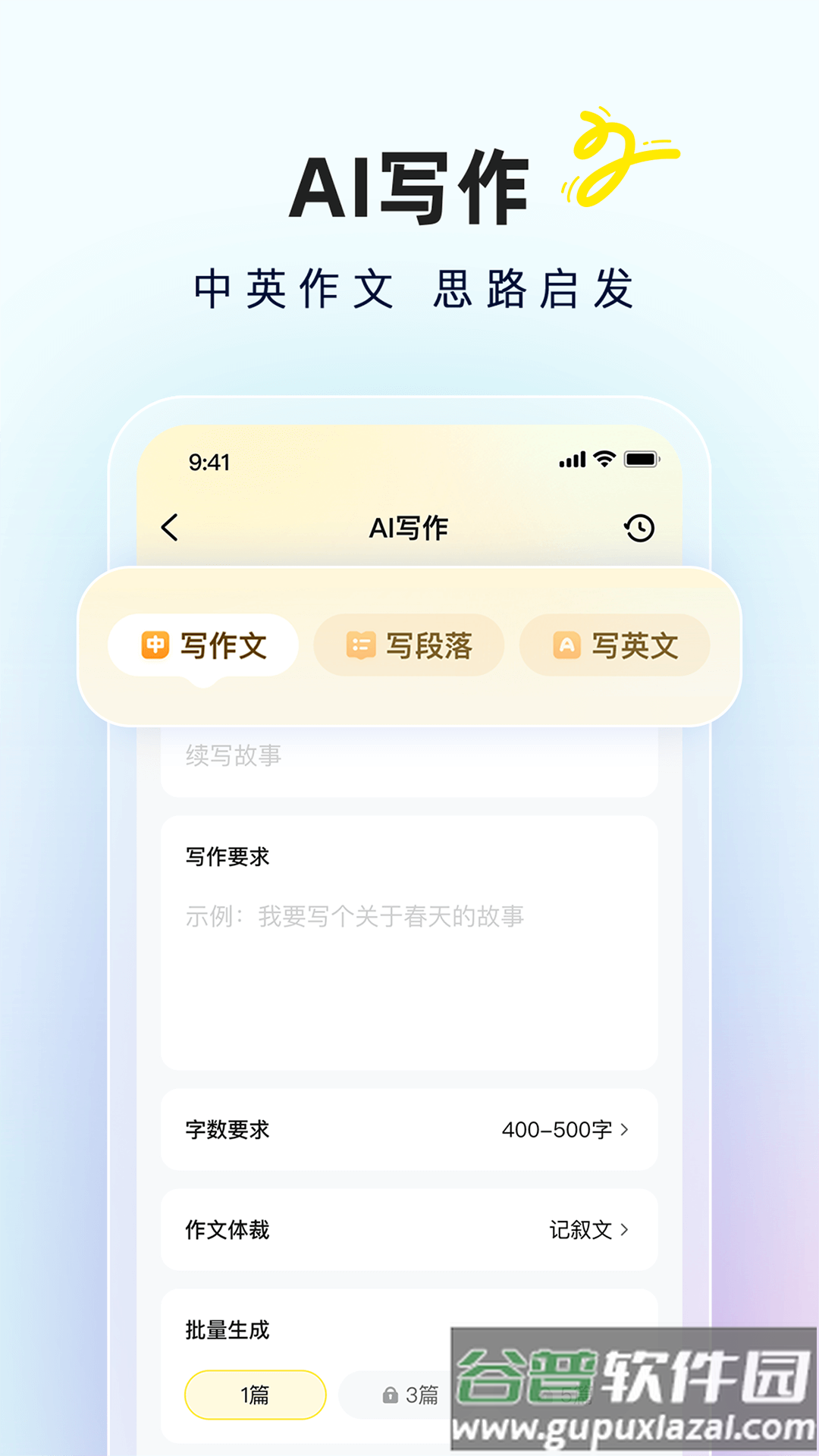Click the A icon beside 写英文
The height and width of the screenshot is (1456, 819).
[x=566, y=645]
